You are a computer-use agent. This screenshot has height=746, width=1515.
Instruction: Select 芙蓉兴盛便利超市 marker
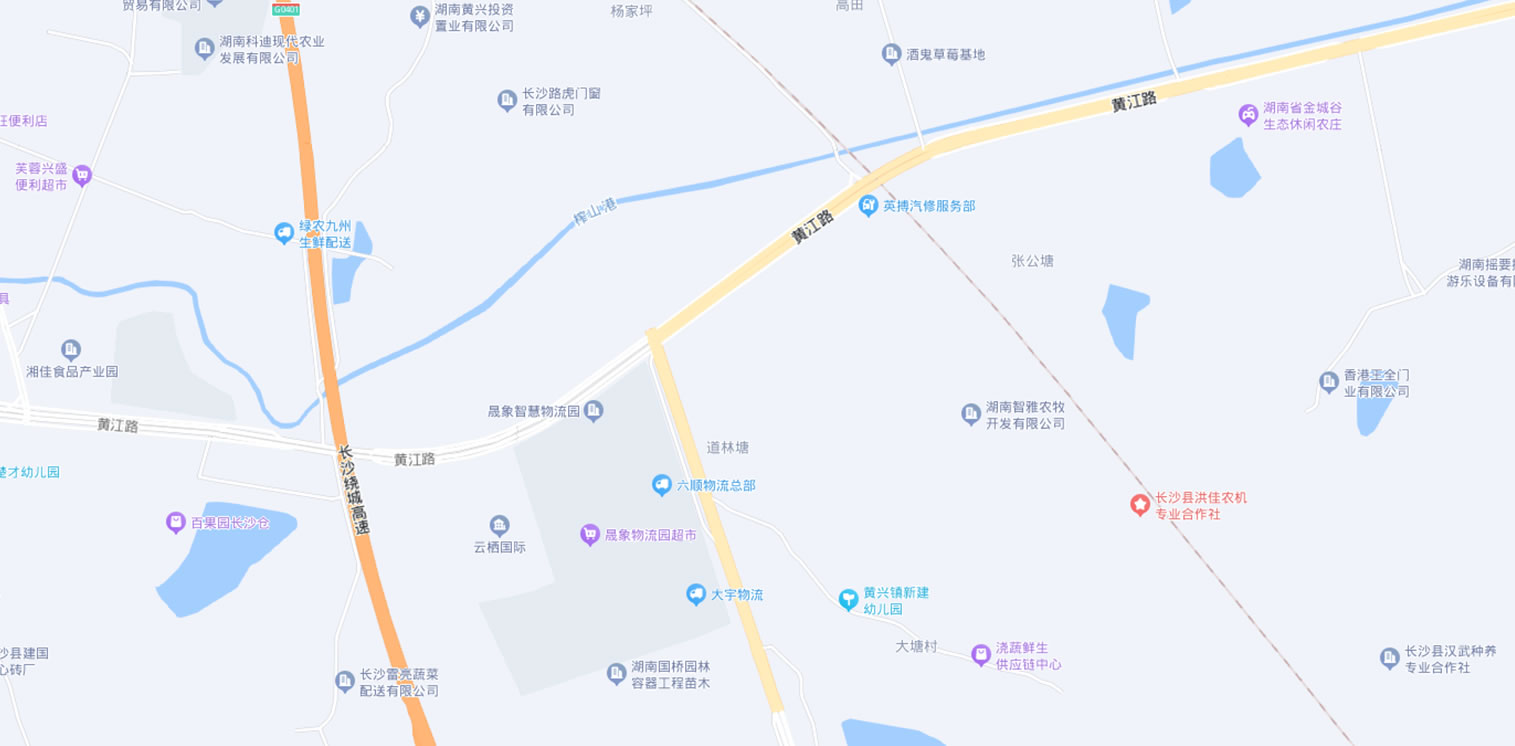tap(82, 176)
